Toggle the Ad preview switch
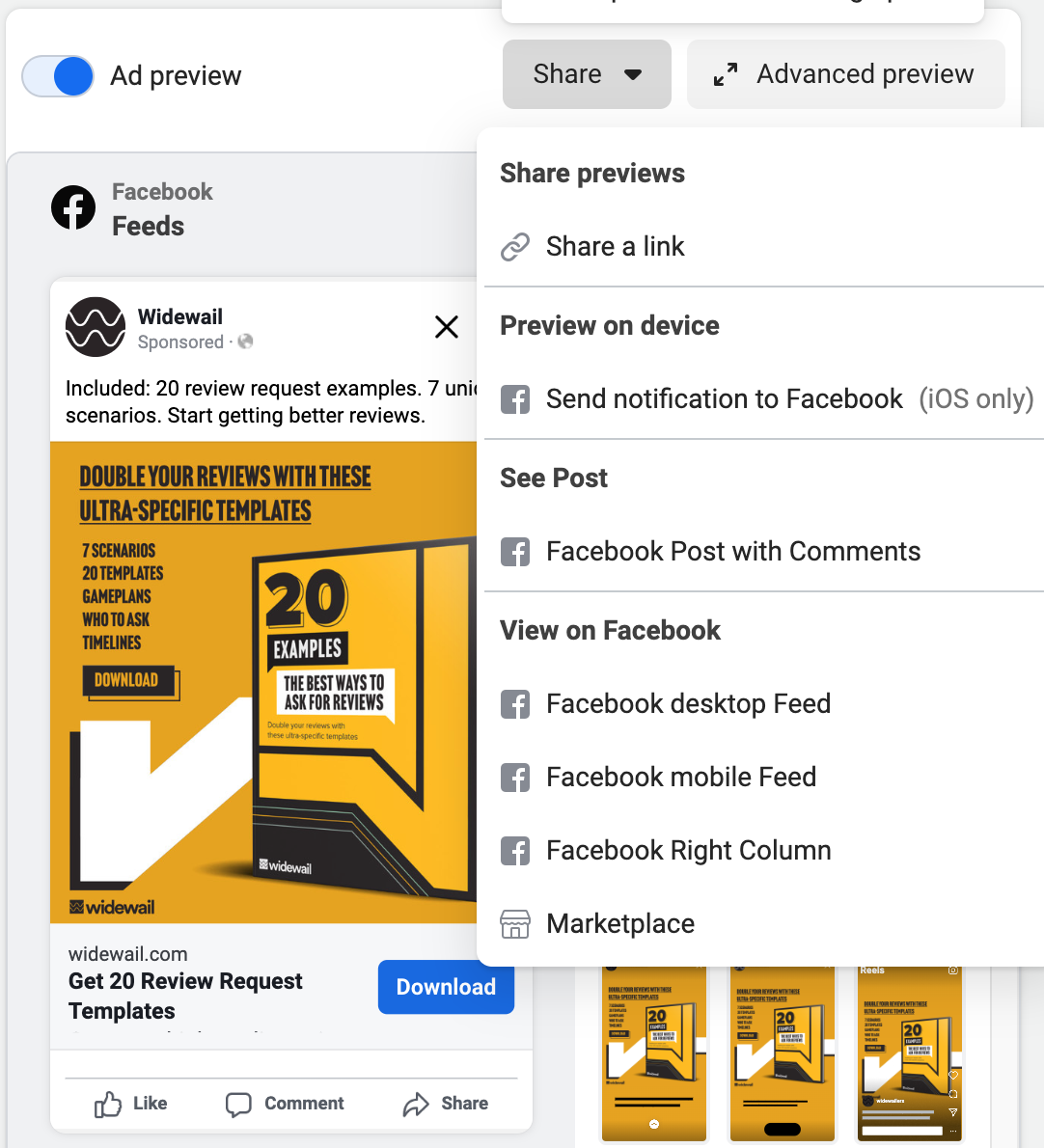This screenshot has height=1148, width=1044. [x=59, y=76]
